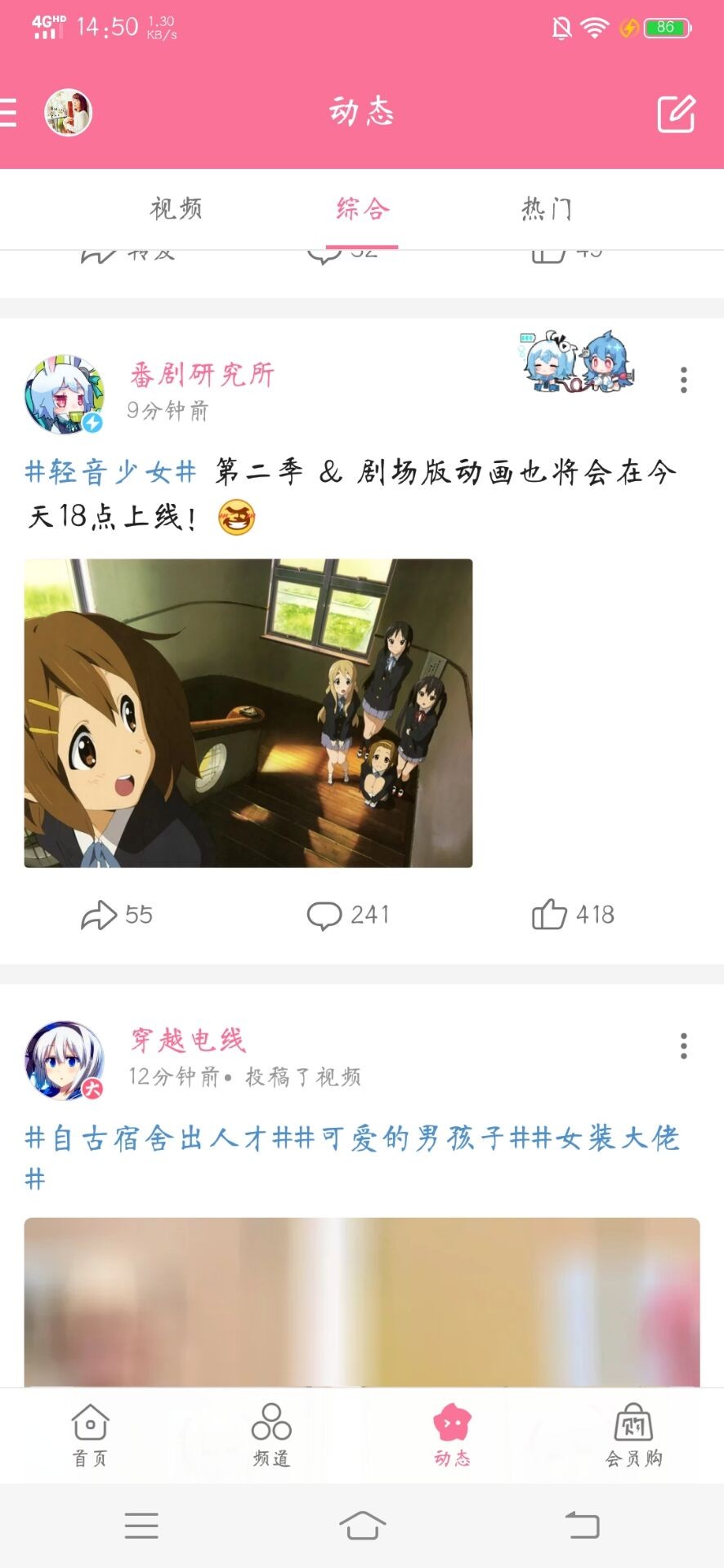This screenshot has height=1568, width=724.
Task: Like 番剧研究所's post
Action: click(x=573, y=915)
